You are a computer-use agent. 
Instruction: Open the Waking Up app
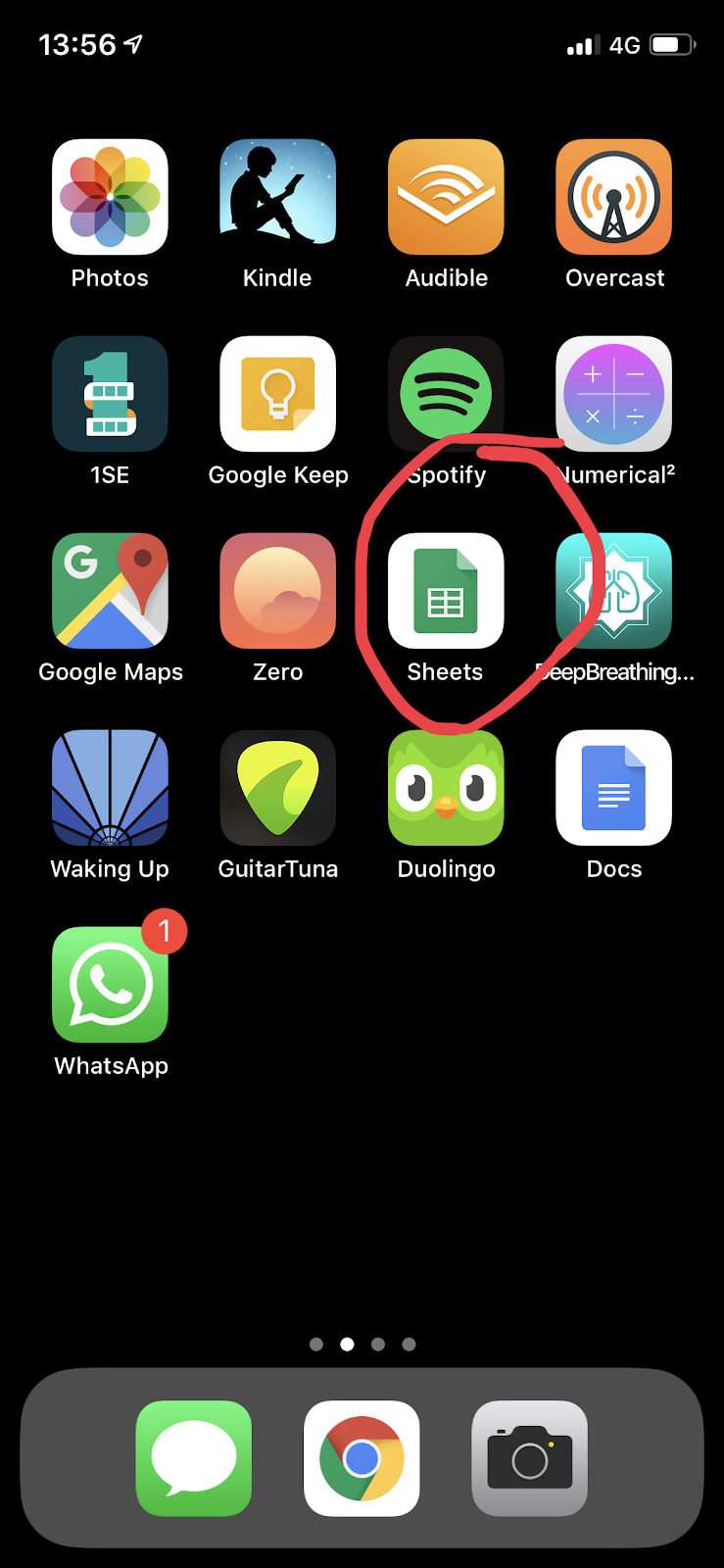(110, 788)
